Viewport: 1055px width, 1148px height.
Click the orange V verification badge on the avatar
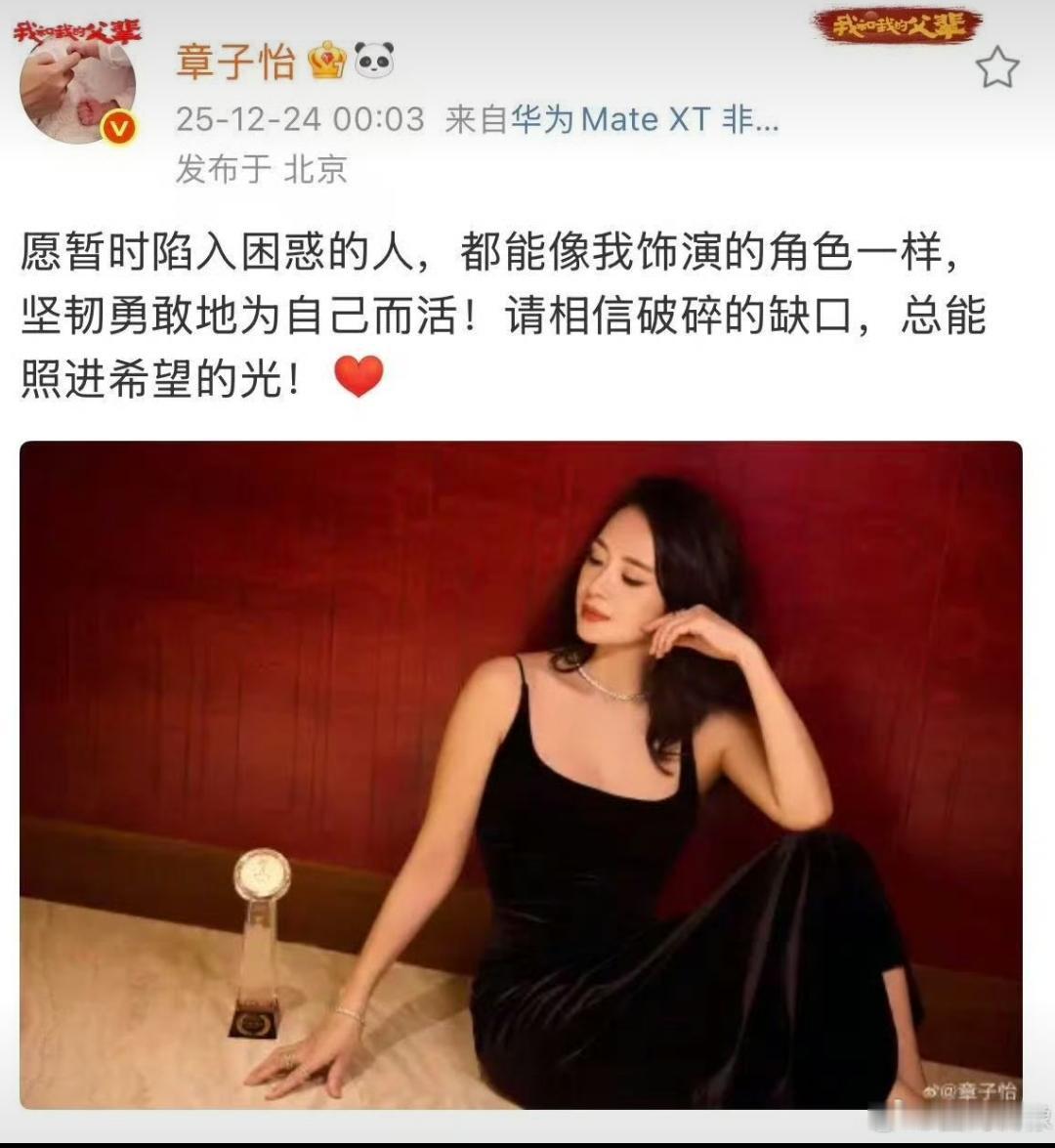(x=119, y=126)
